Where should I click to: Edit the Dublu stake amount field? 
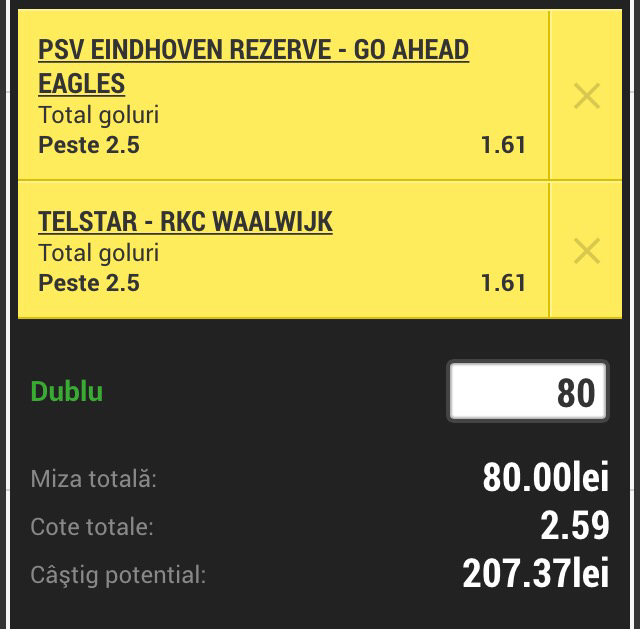[x=528, y=392]
